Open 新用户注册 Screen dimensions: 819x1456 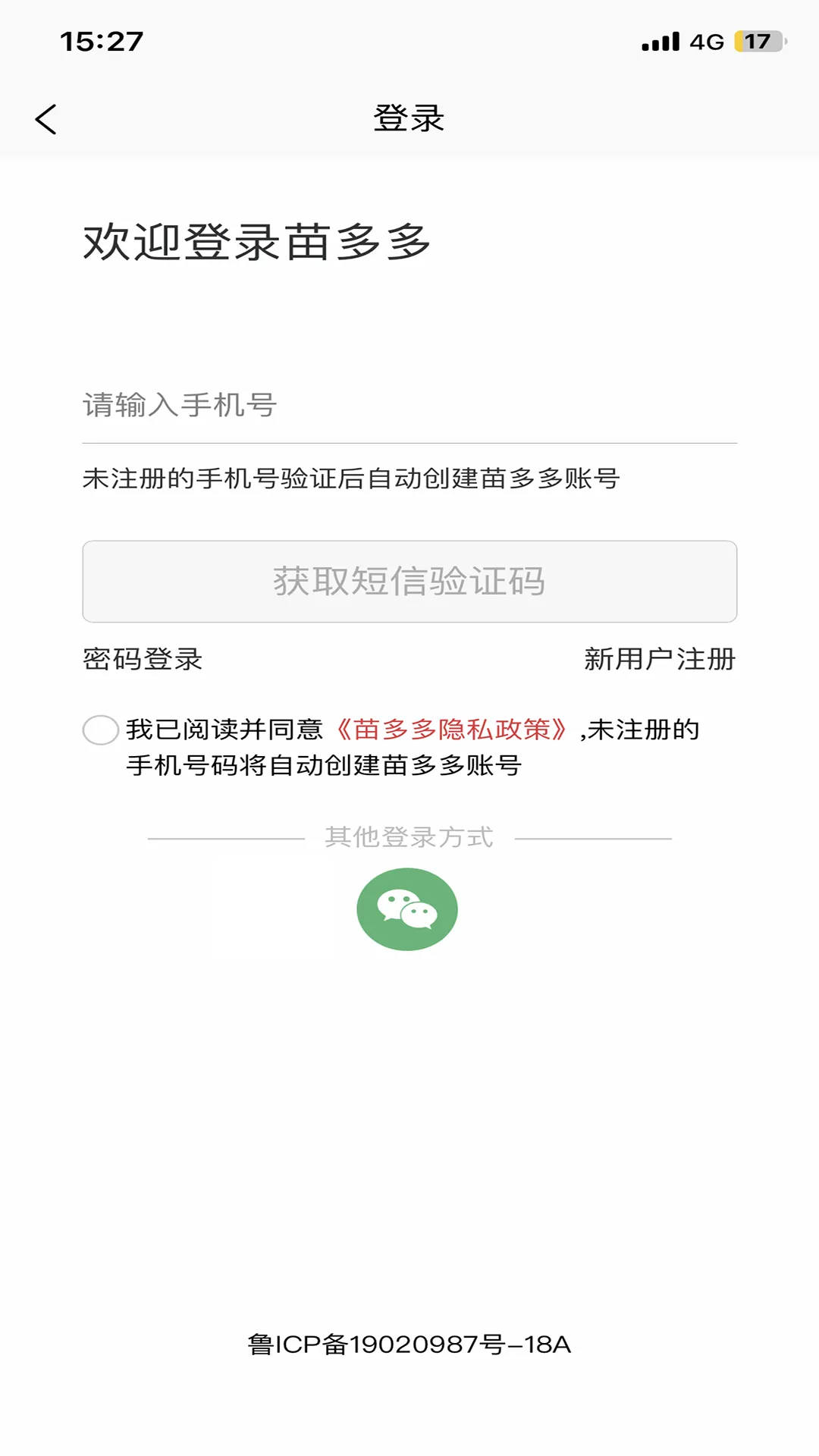660,659
